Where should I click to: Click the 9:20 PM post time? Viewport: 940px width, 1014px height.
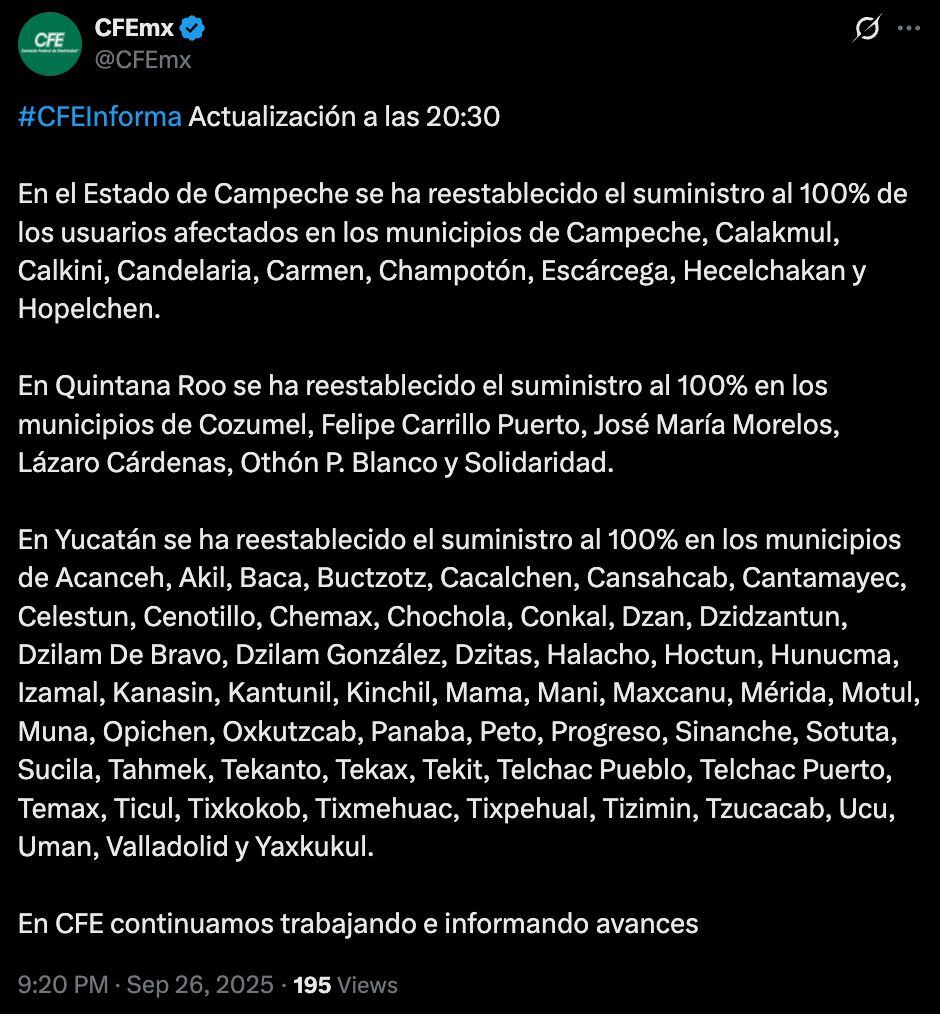pos(62,984)
